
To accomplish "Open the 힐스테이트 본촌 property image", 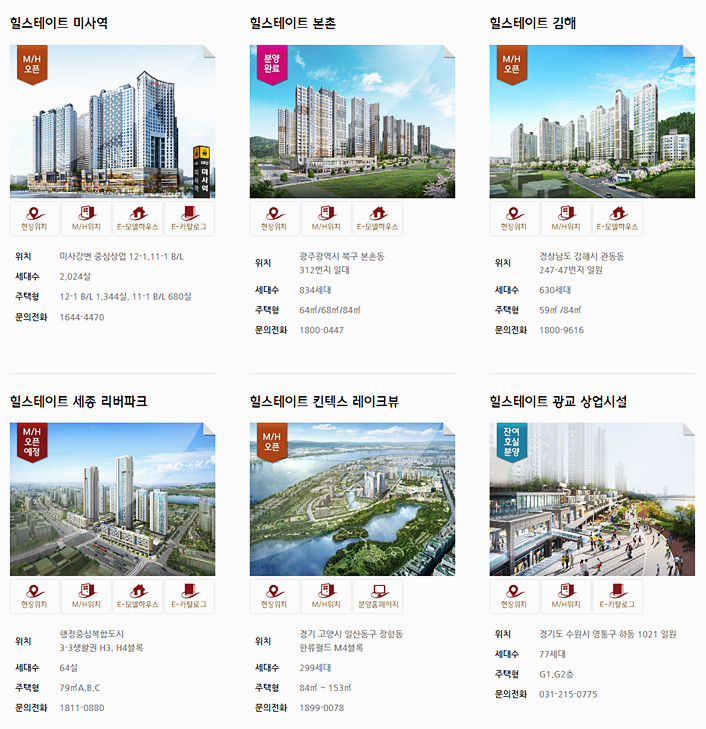I will point(352,121).
